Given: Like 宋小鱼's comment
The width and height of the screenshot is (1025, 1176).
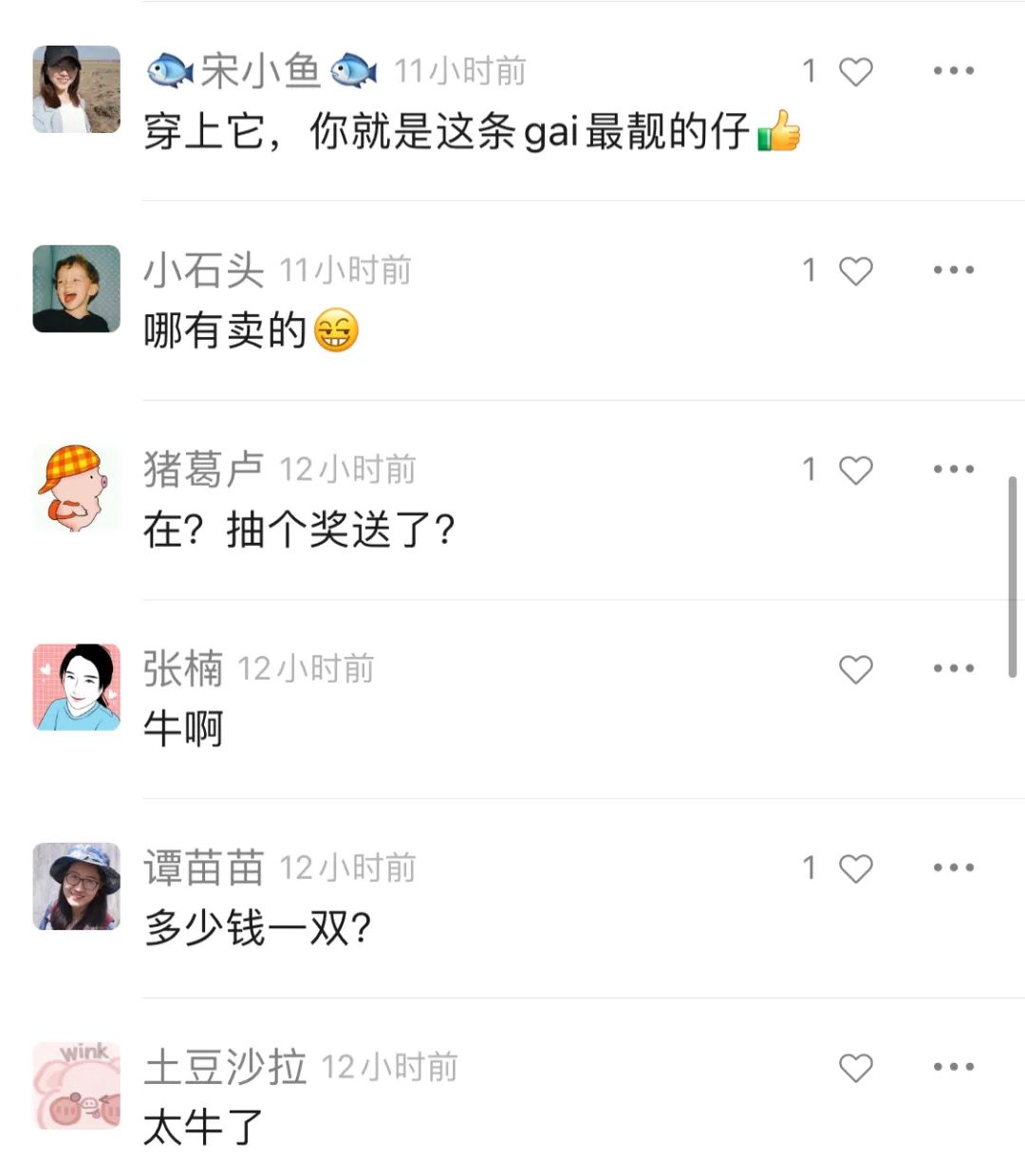Looking at the screenshot, I should pos(855,72).
